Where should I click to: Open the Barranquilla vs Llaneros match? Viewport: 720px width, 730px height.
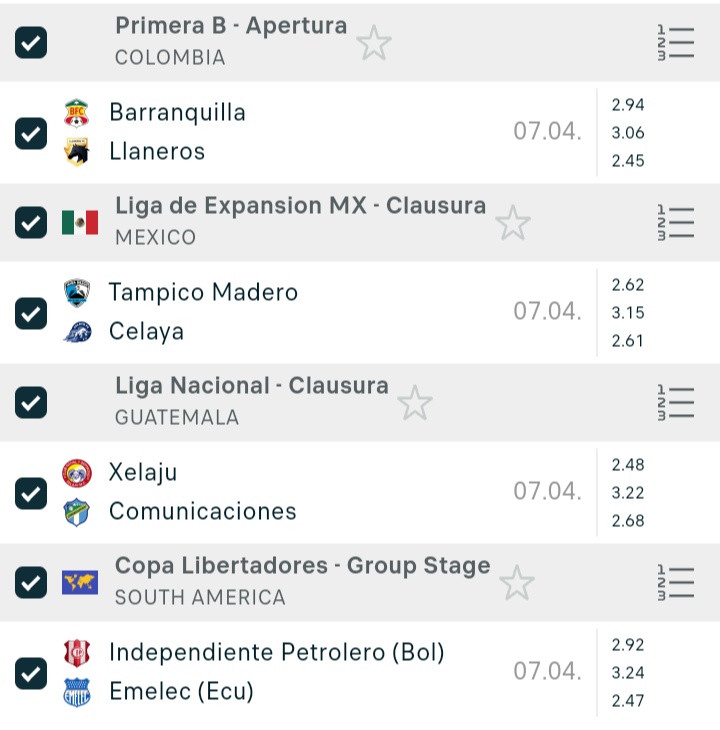(x=300, y=132)
